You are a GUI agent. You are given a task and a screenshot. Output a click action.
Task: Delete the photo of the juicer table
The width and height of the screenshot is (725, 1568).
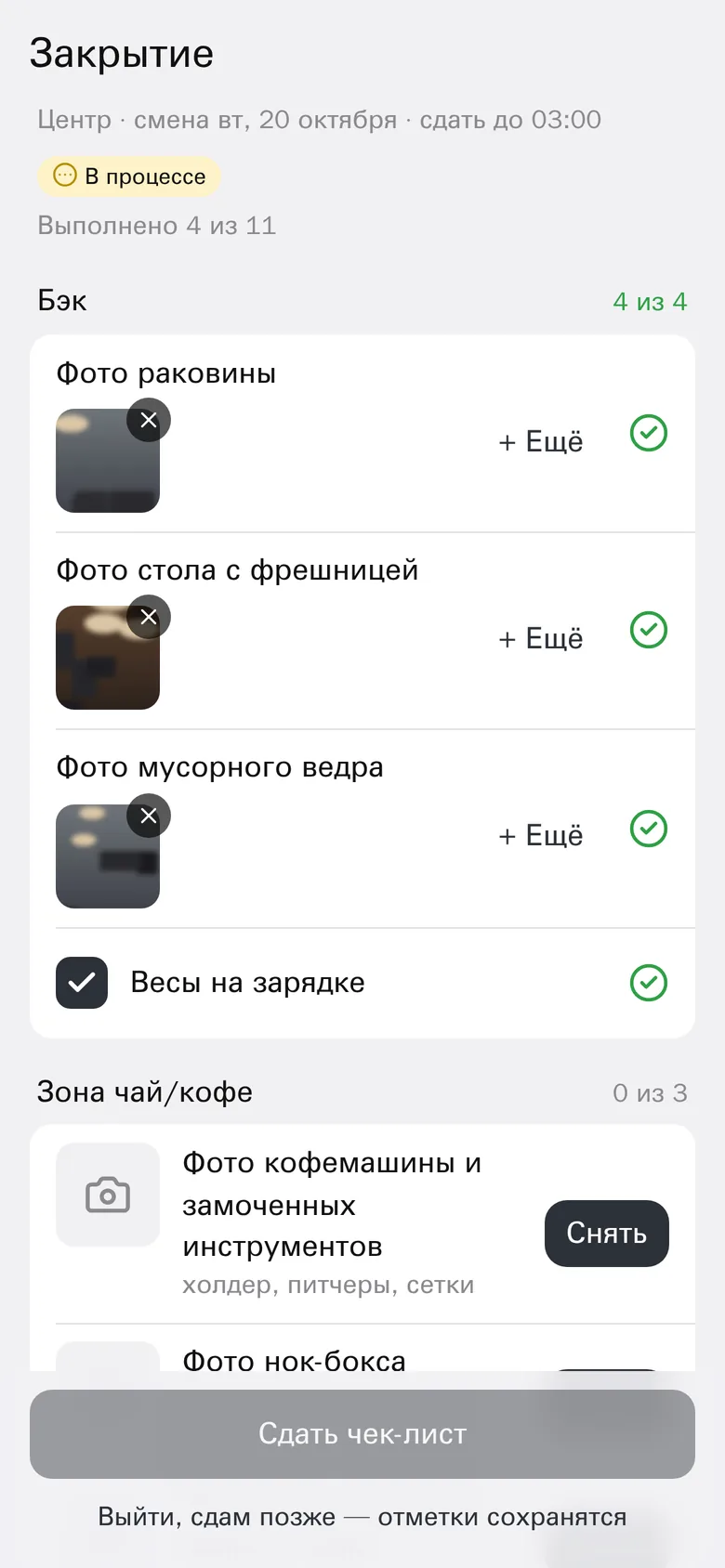(149, 617)
